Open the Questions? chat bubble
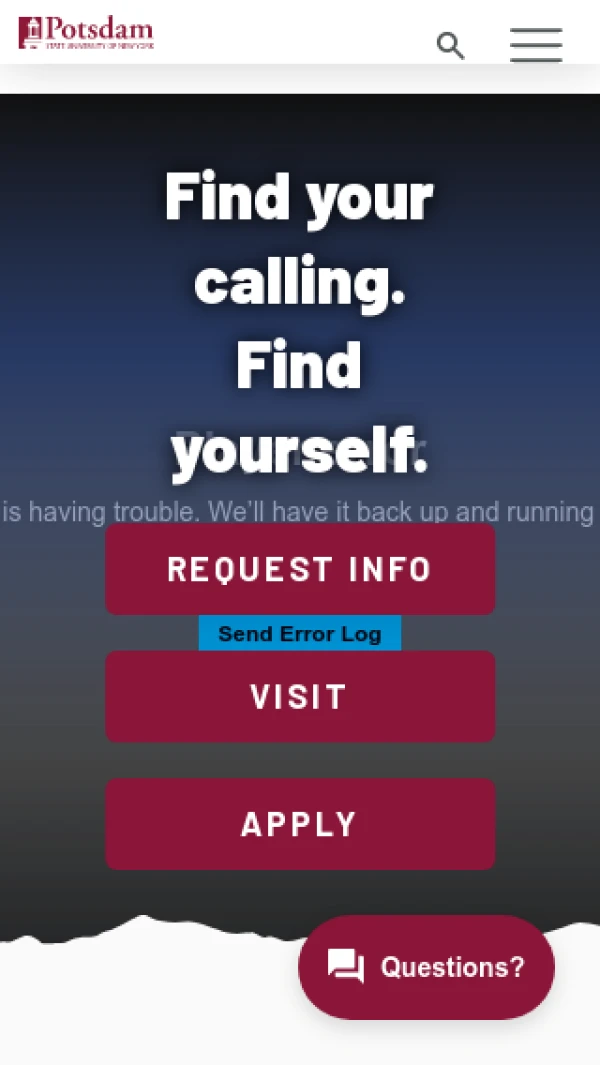The image size is (600, 1065). click(x=426, y=967)
